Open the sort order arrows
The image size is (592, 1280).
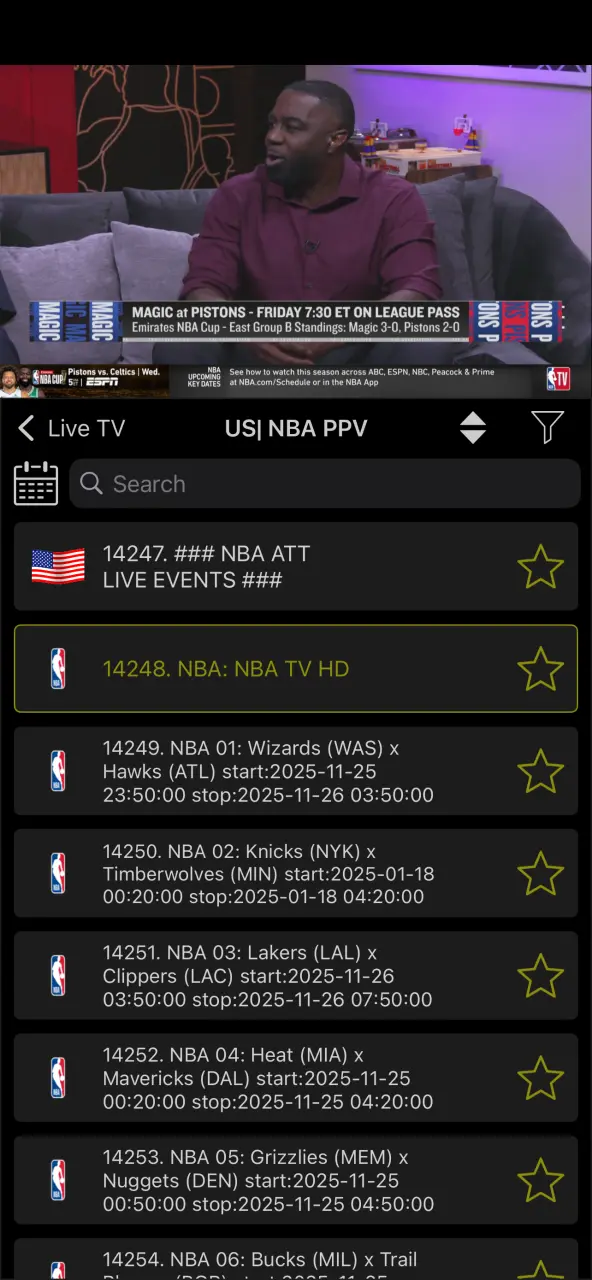point(473,428)
